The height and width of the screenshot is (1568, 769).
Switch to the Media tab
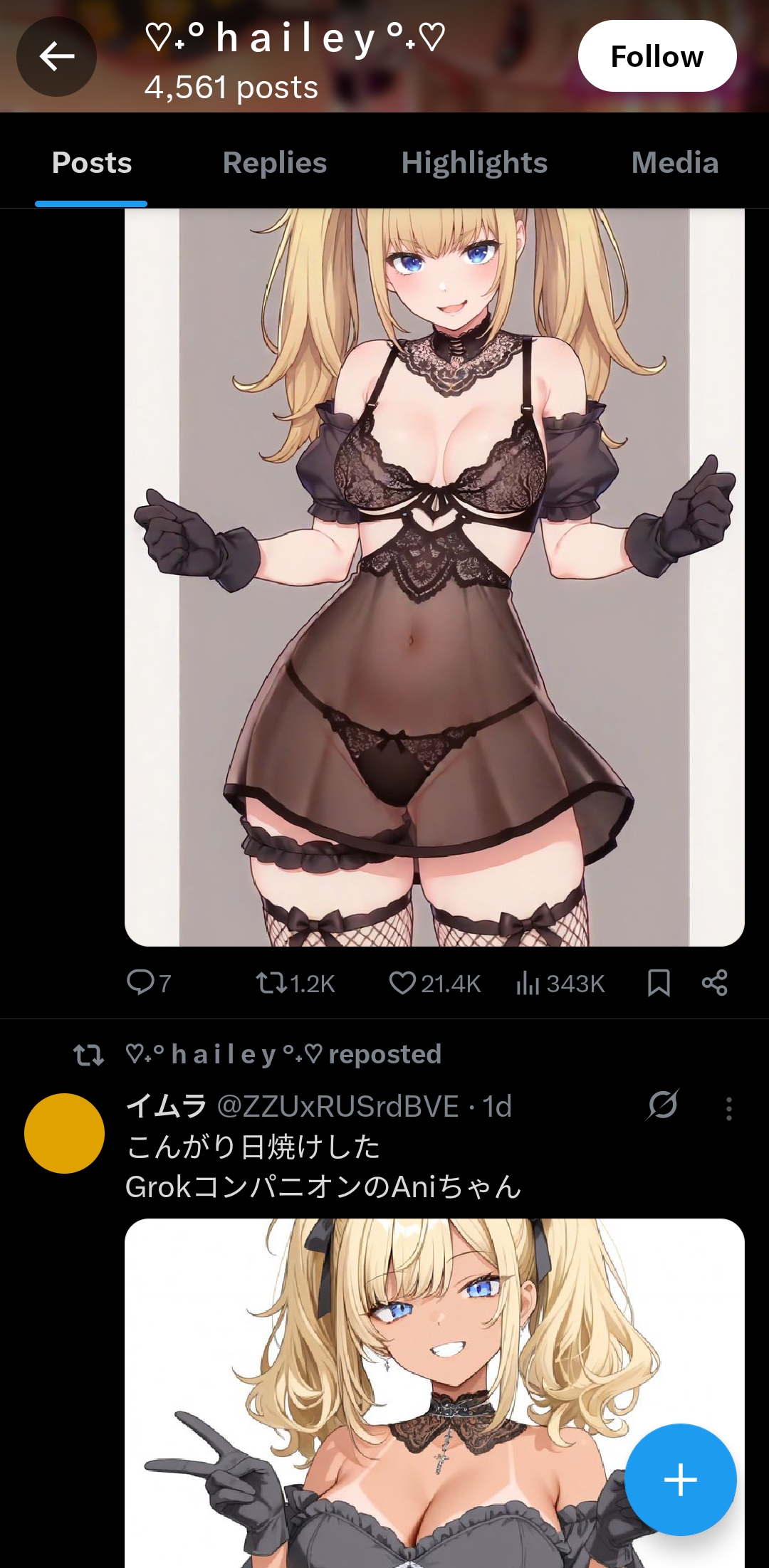[675, 163]
